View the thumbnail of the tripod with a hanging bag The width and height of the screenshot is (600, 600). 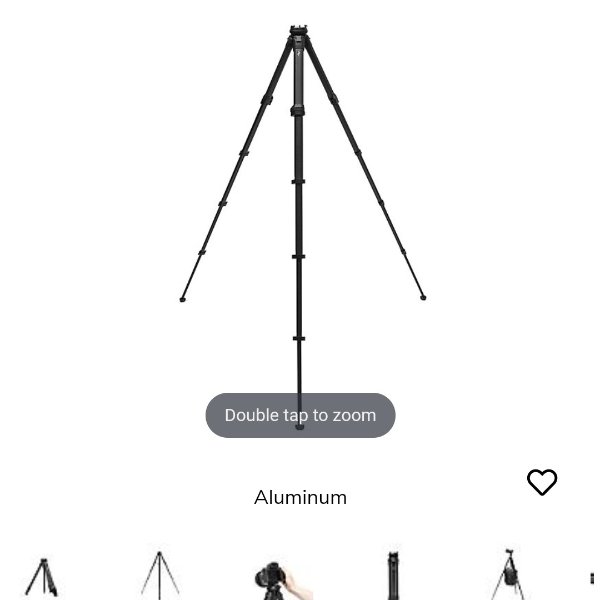509,575
